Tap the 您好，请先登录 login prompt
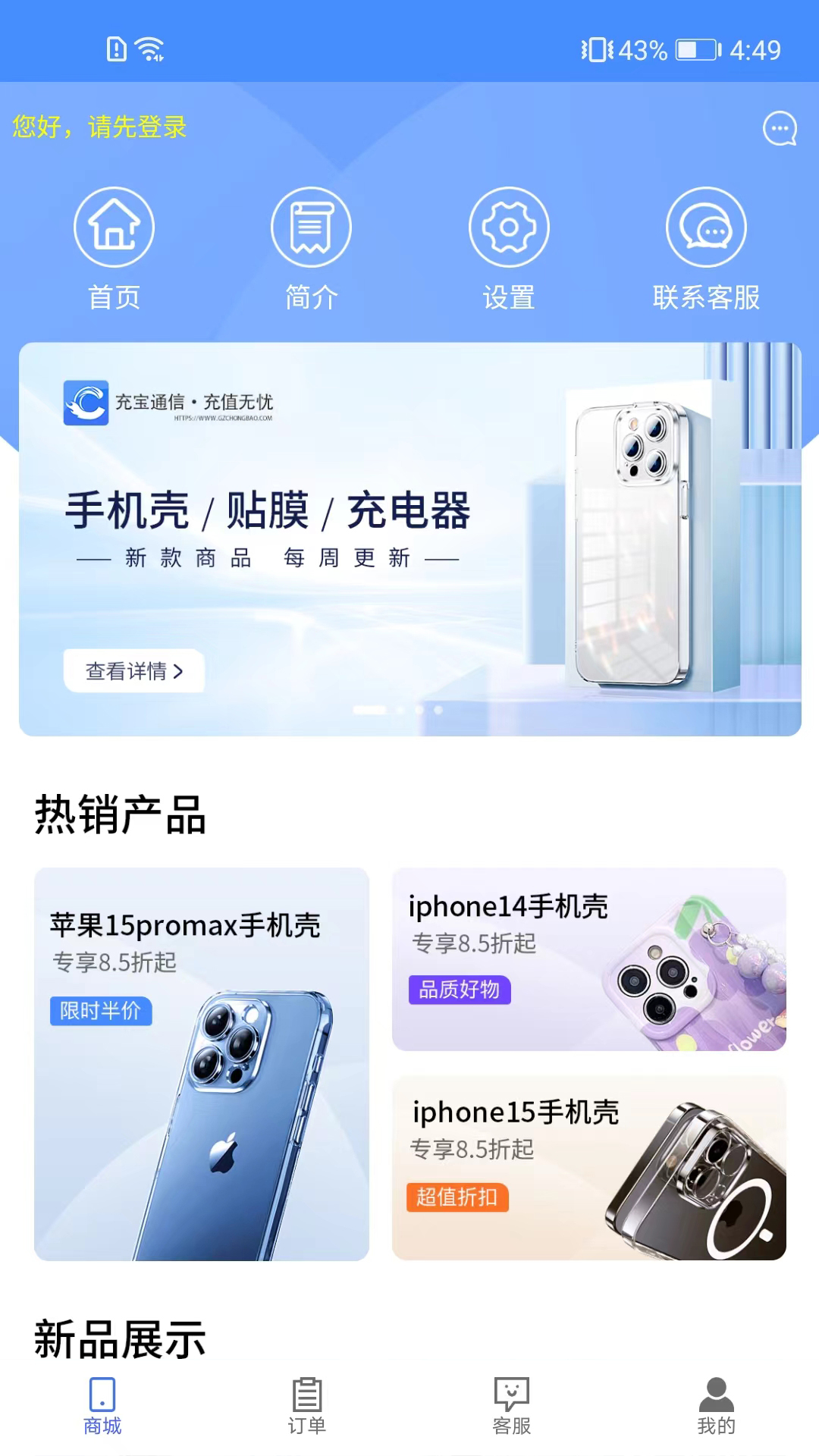This screenshot has height=1456, width=819. pos(99,127)
